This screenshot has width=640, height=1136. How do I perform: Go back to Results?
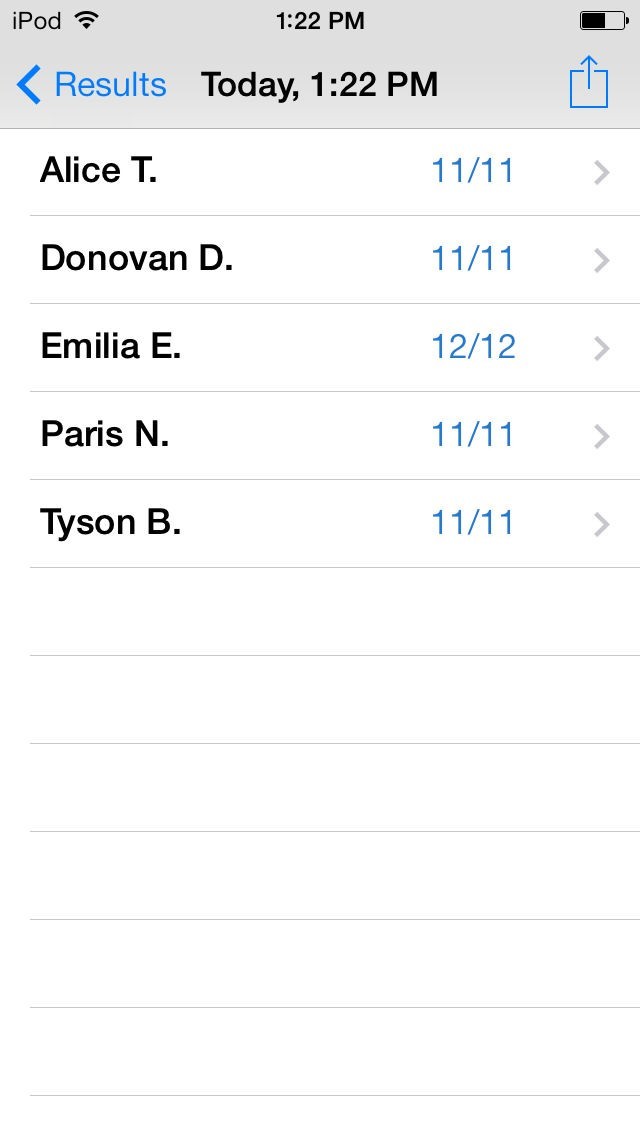tap(91, 85)
